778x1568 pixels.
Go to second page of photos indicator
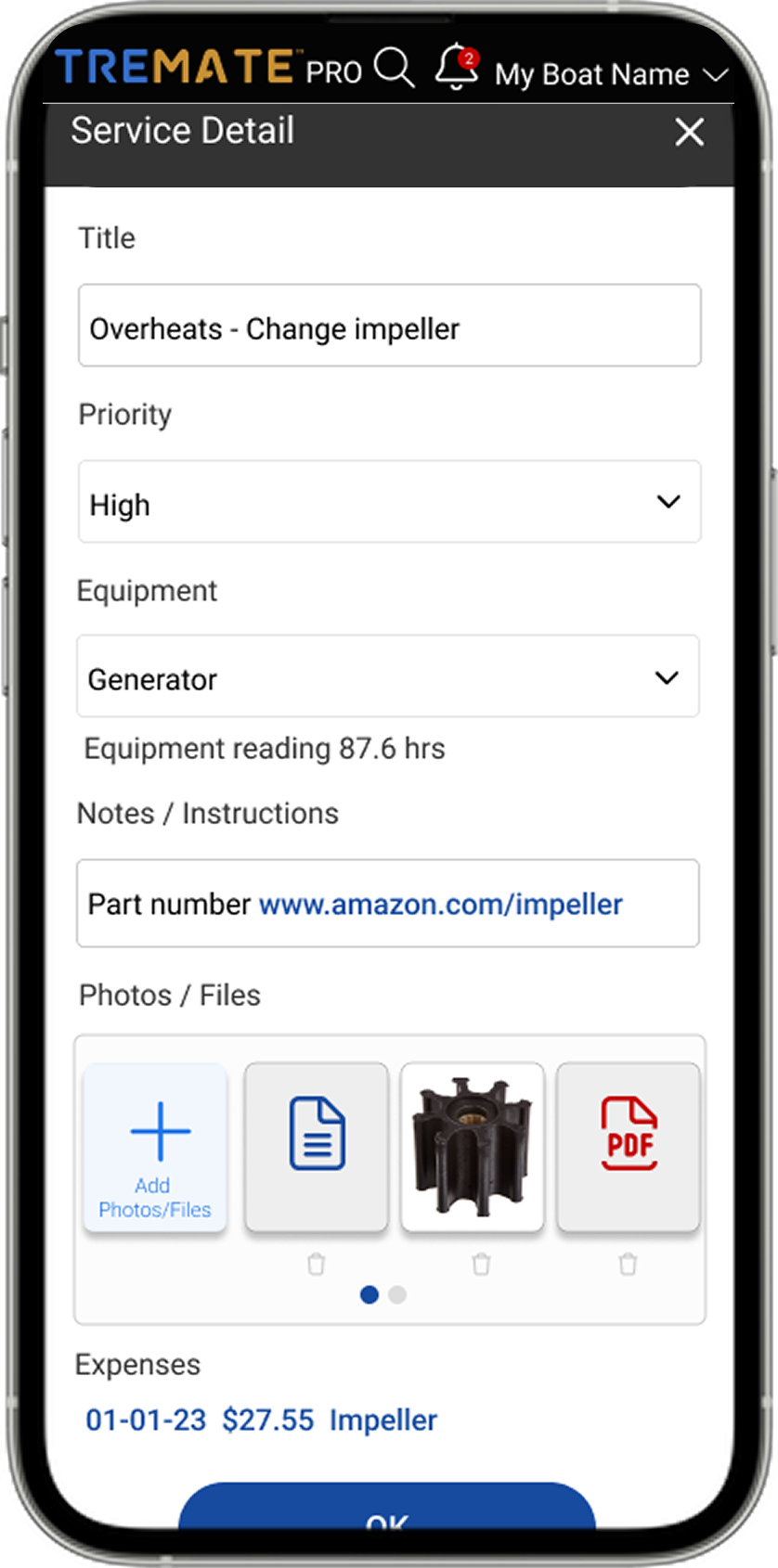pyautogui.click(x=397, y=1294)
